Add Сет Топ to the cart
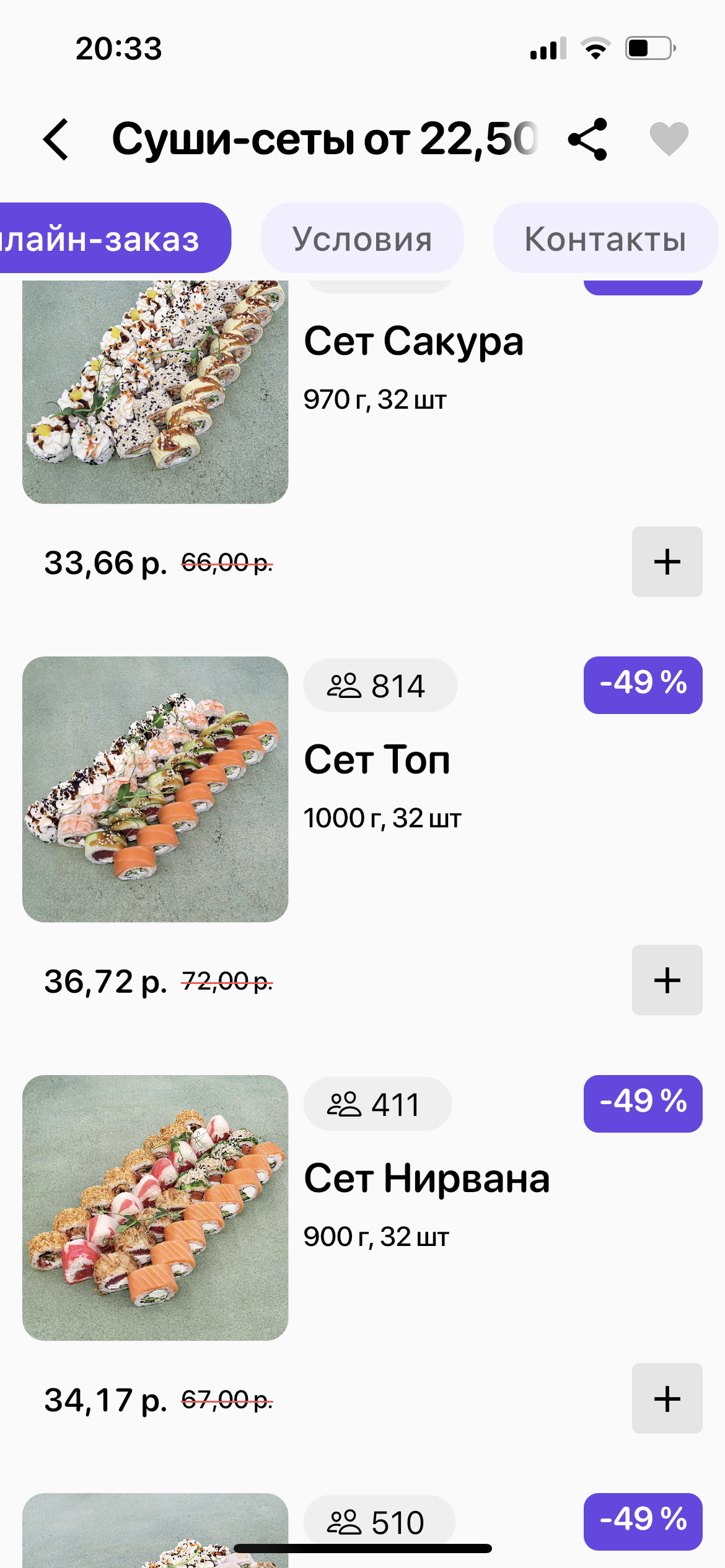Image resolution: width=725 pixels, height=1568 pixels. point(667,980)
